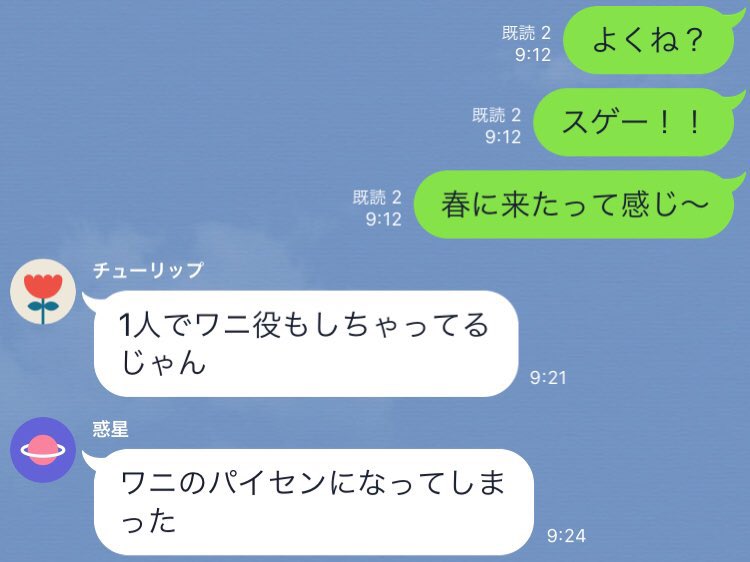This screenshot has width=750, height=562.
Task: Open 惑星's profile avatar
Action: pos(42,452)
